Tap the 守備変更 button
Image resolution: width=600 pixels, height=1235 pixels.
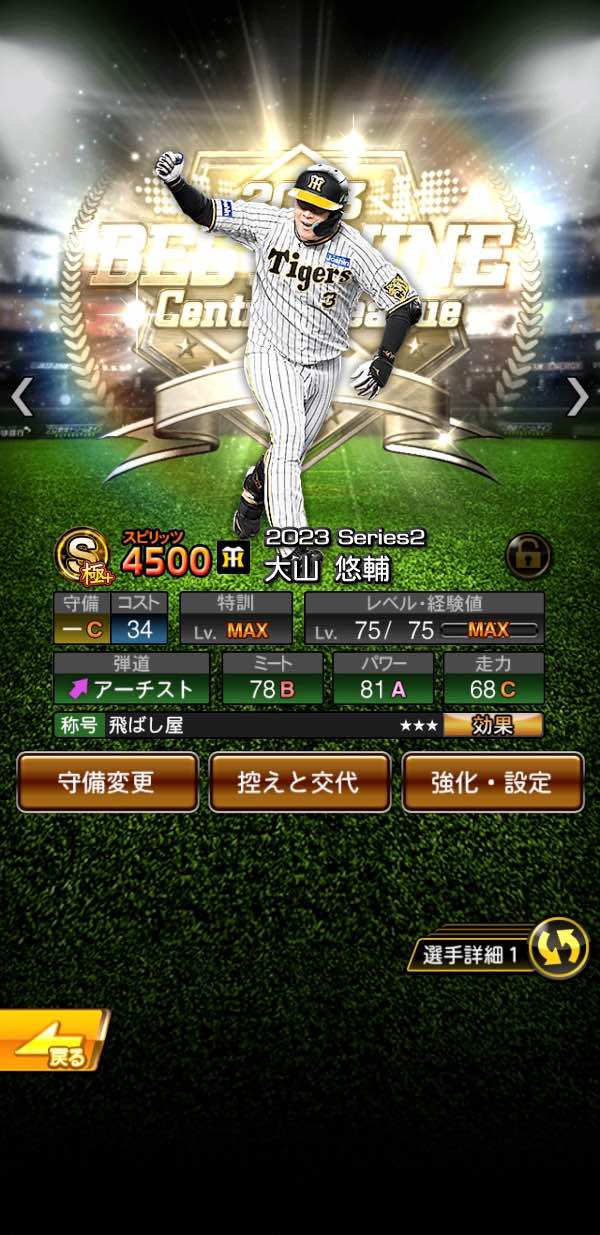click(x=107, y=781)
